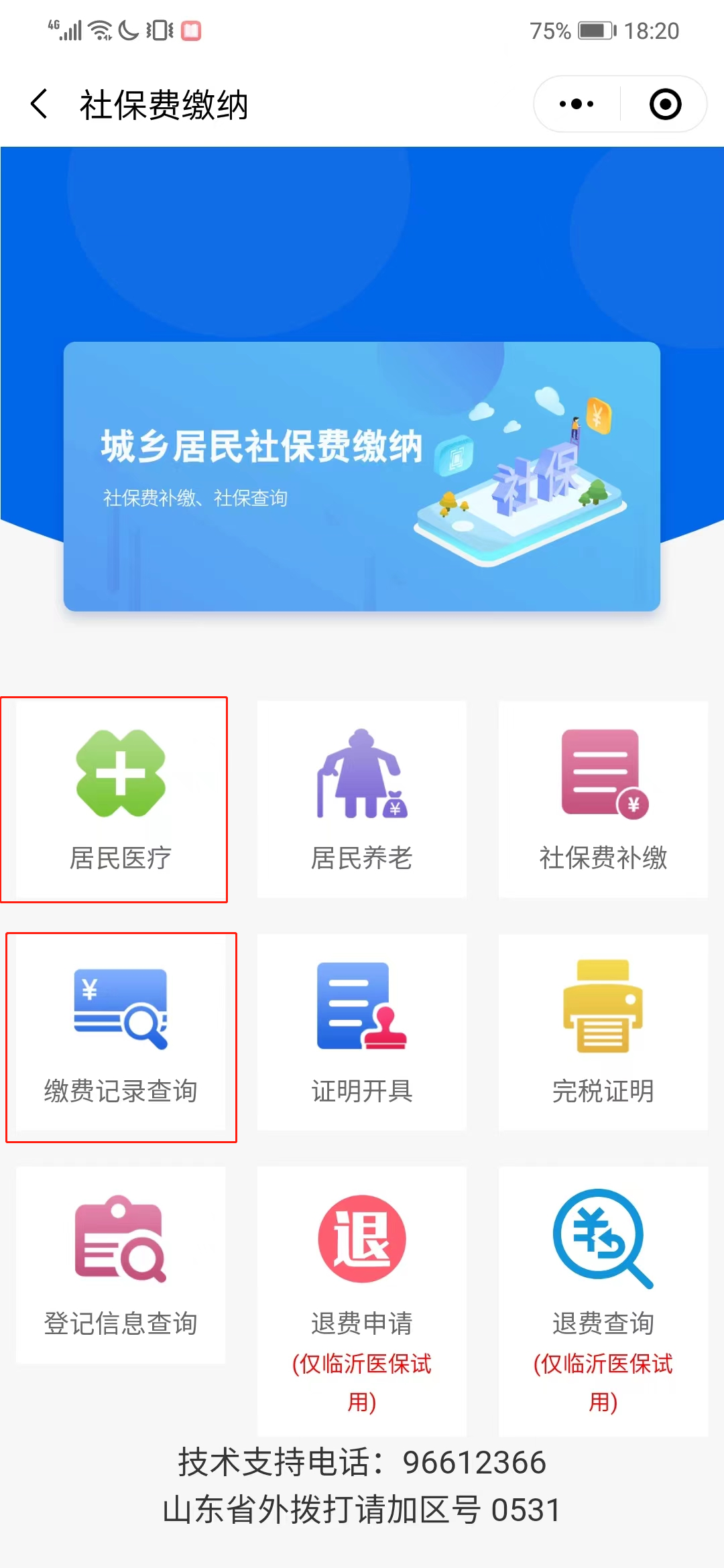
Task: Go back from 社保费缴纳 page
Action: click(x=39, y=105)
